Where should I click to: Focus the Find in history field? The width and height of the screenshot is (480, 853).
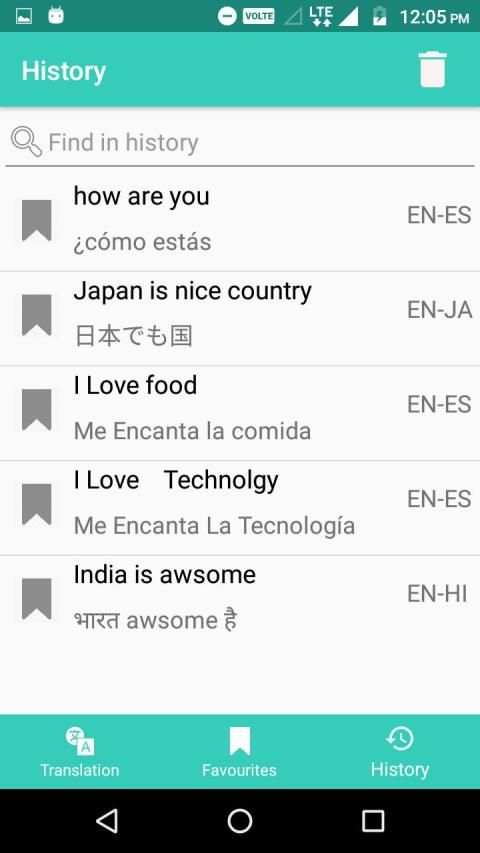coord(240,143)
